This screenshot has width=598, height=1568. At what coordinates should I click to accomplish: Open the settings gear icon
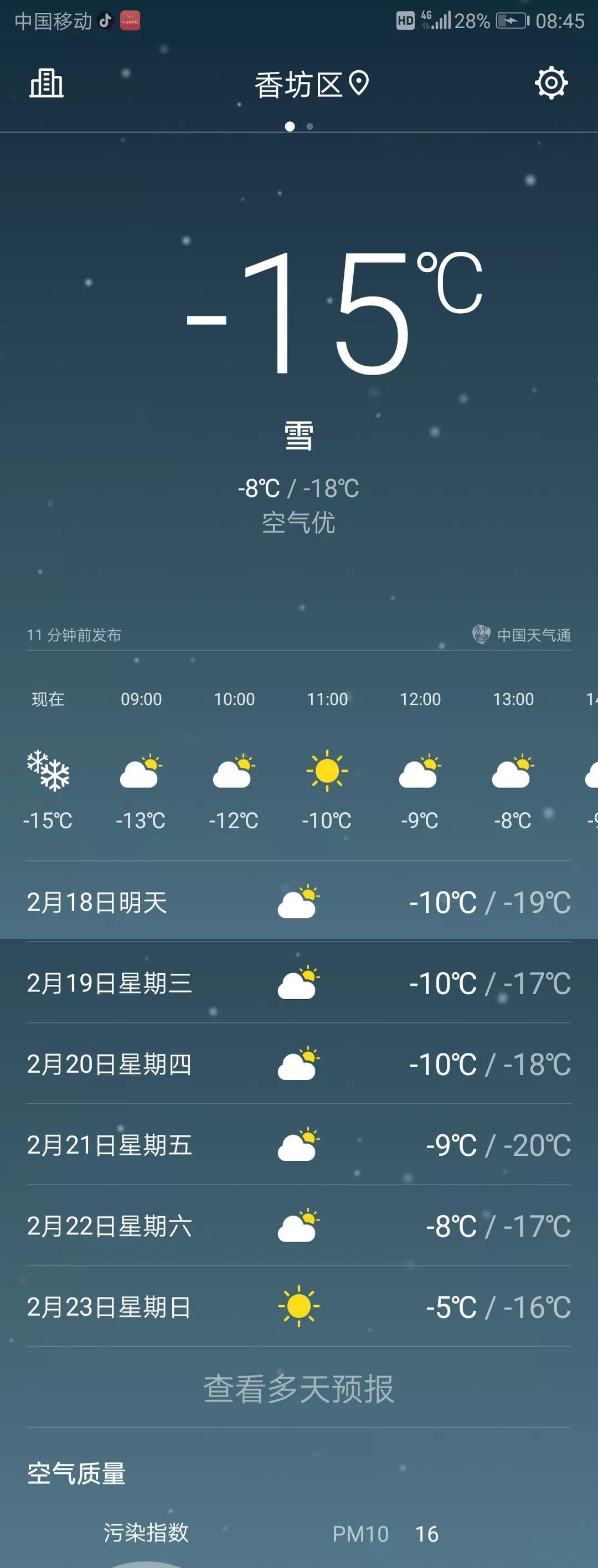pyautogui.click(x=551, y=85)
